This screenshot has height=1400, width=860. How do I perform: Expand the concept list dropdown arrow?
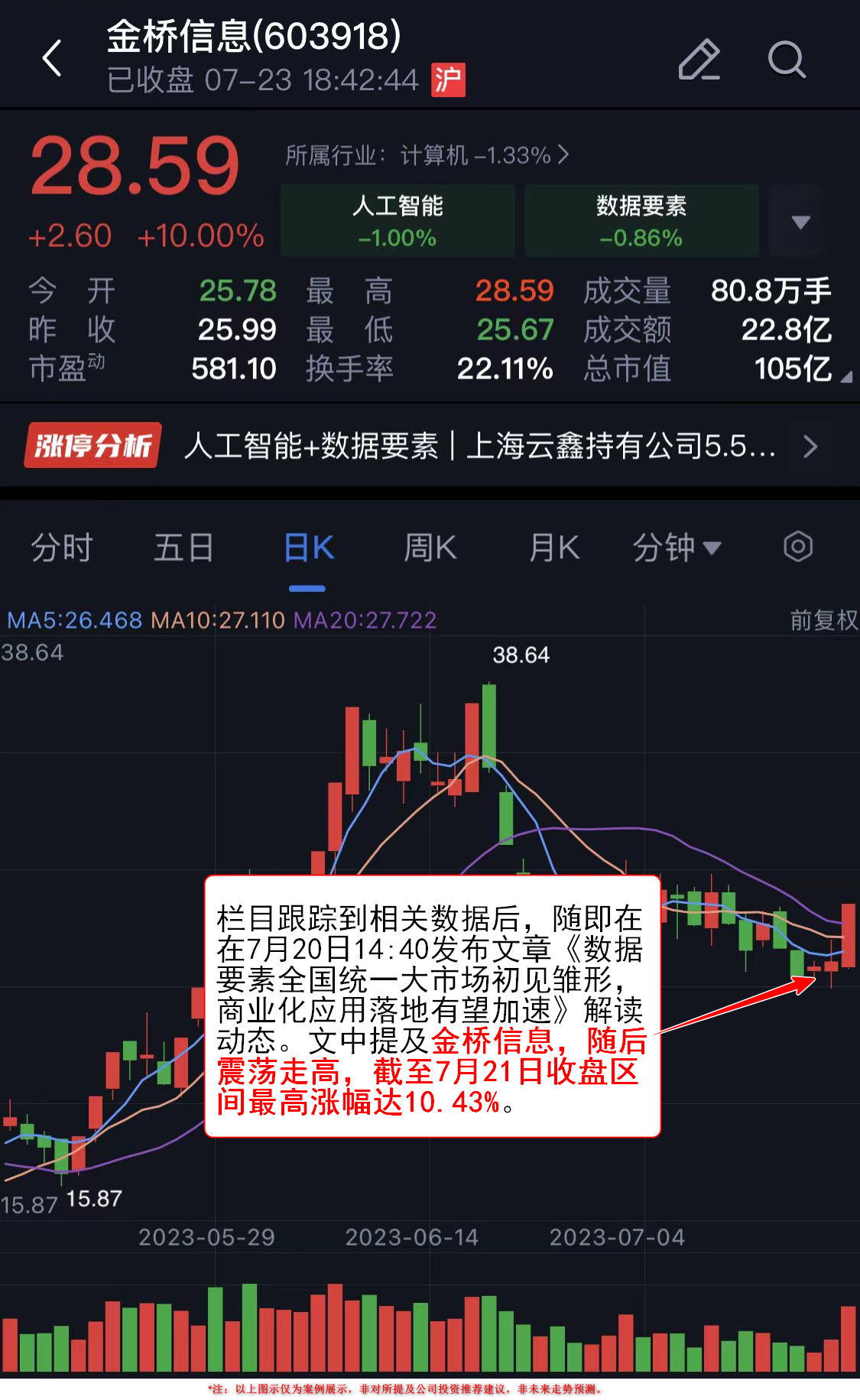[800, 222]
